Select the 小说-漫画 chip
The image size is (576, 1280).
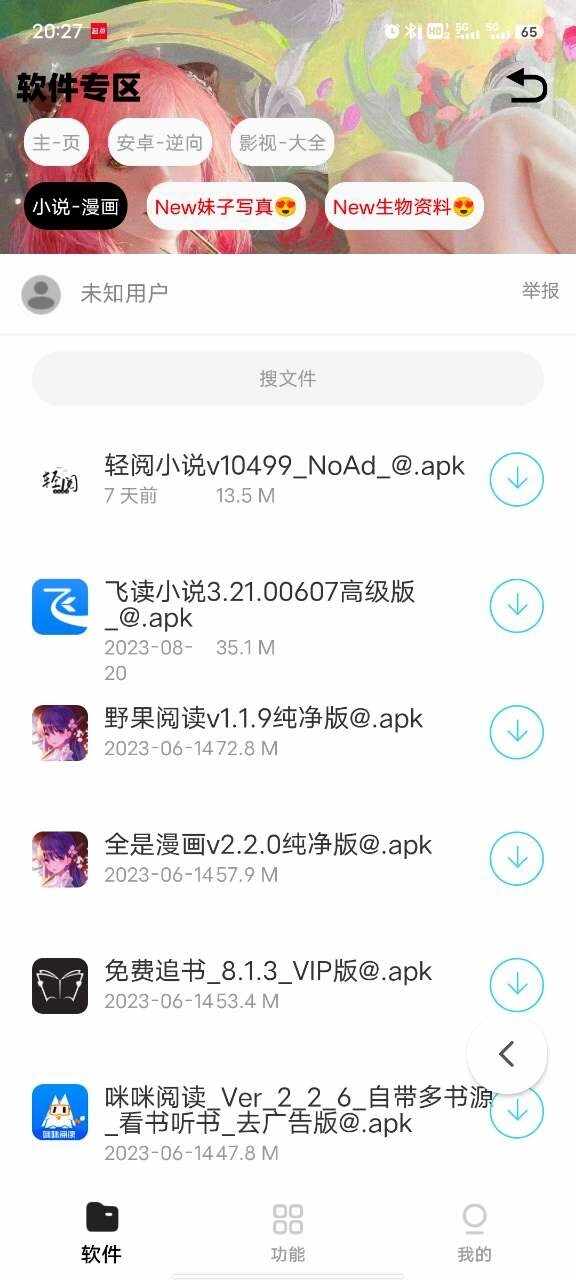tap(76, 207)
